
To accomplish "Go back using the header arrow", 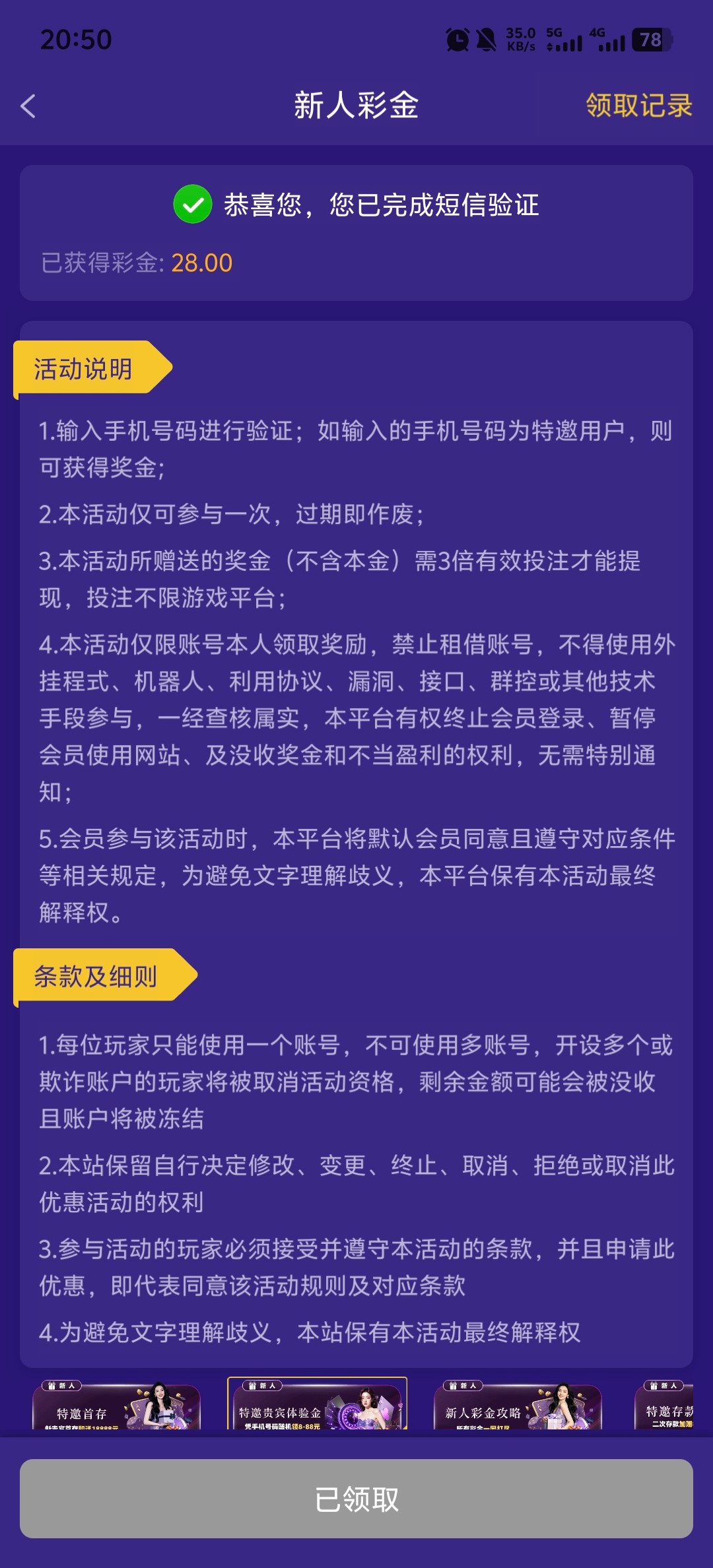I will coord(28,106).
